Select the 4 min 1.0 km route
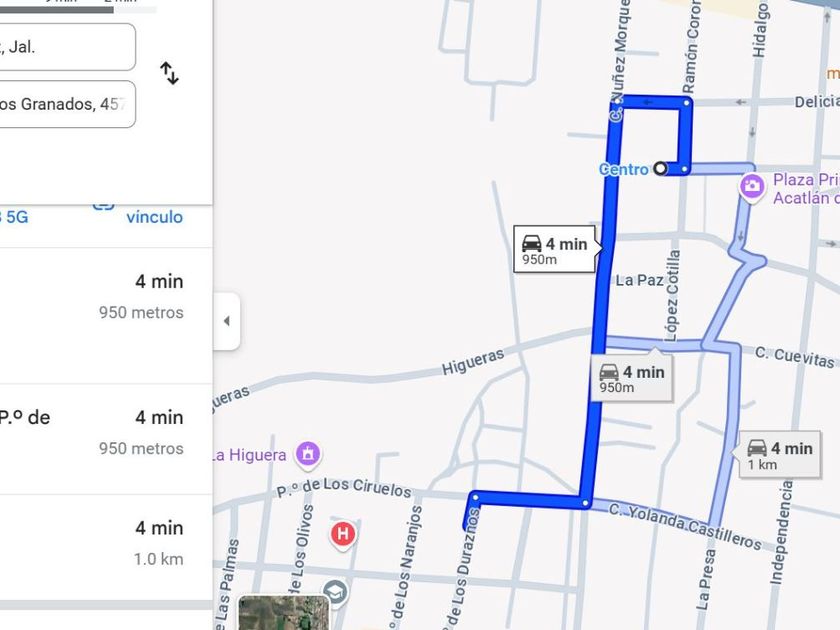 [x=106, y=542]
